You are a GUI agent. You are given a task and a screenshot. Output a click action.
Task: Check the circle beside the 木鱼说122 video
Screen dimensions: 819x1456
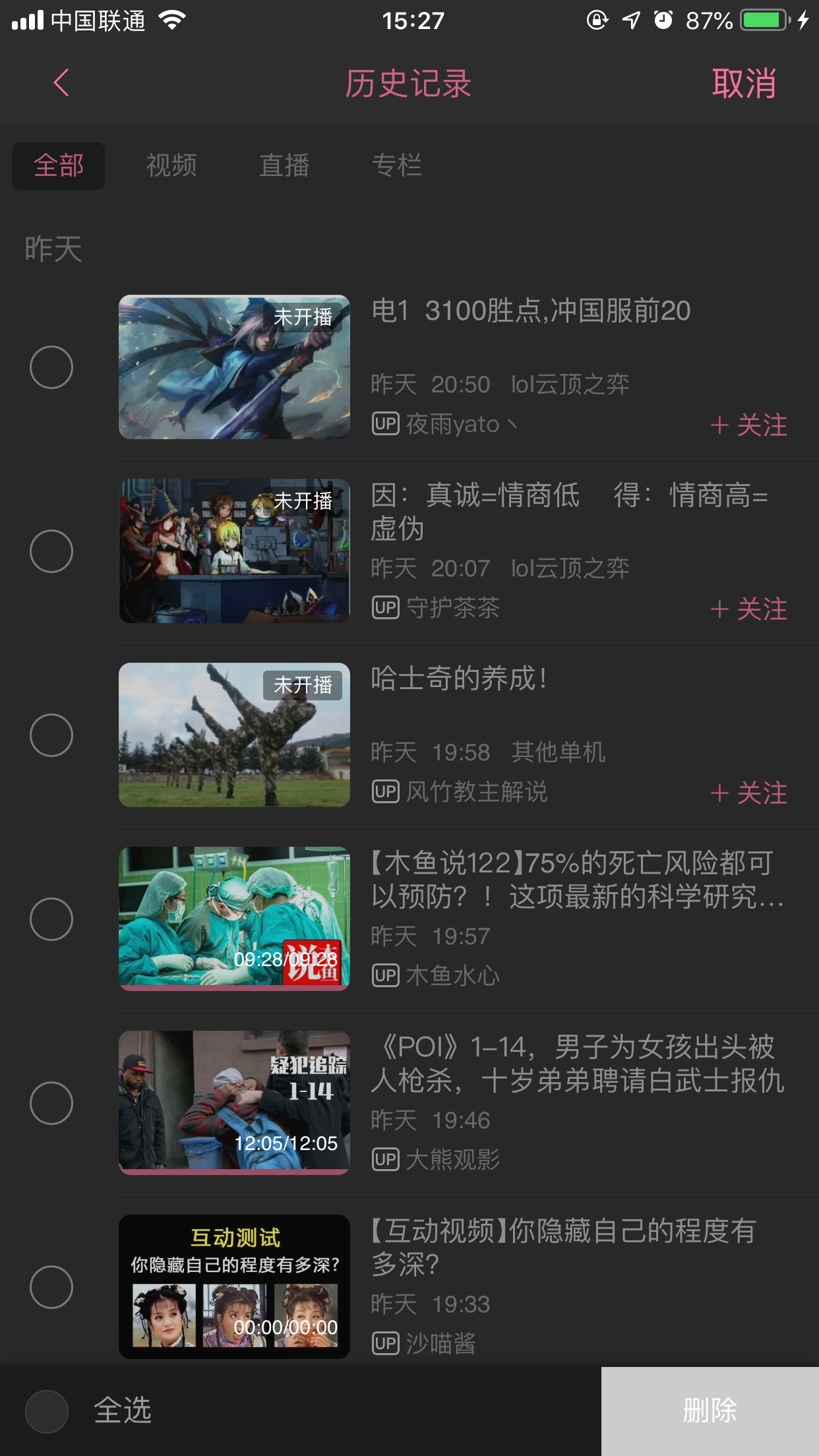pos(51,918)
